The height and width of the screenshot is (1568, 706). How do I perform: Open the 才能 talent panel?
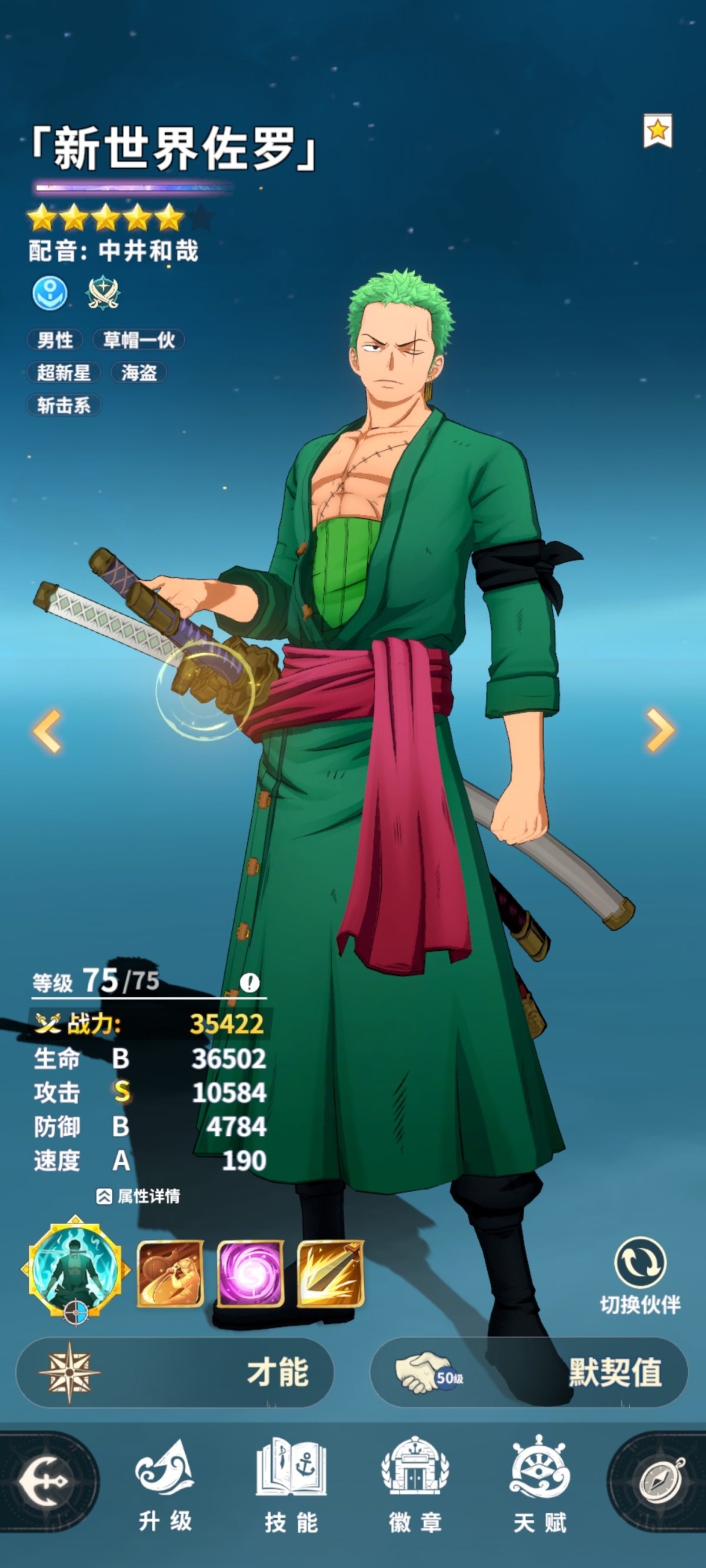175,1372
